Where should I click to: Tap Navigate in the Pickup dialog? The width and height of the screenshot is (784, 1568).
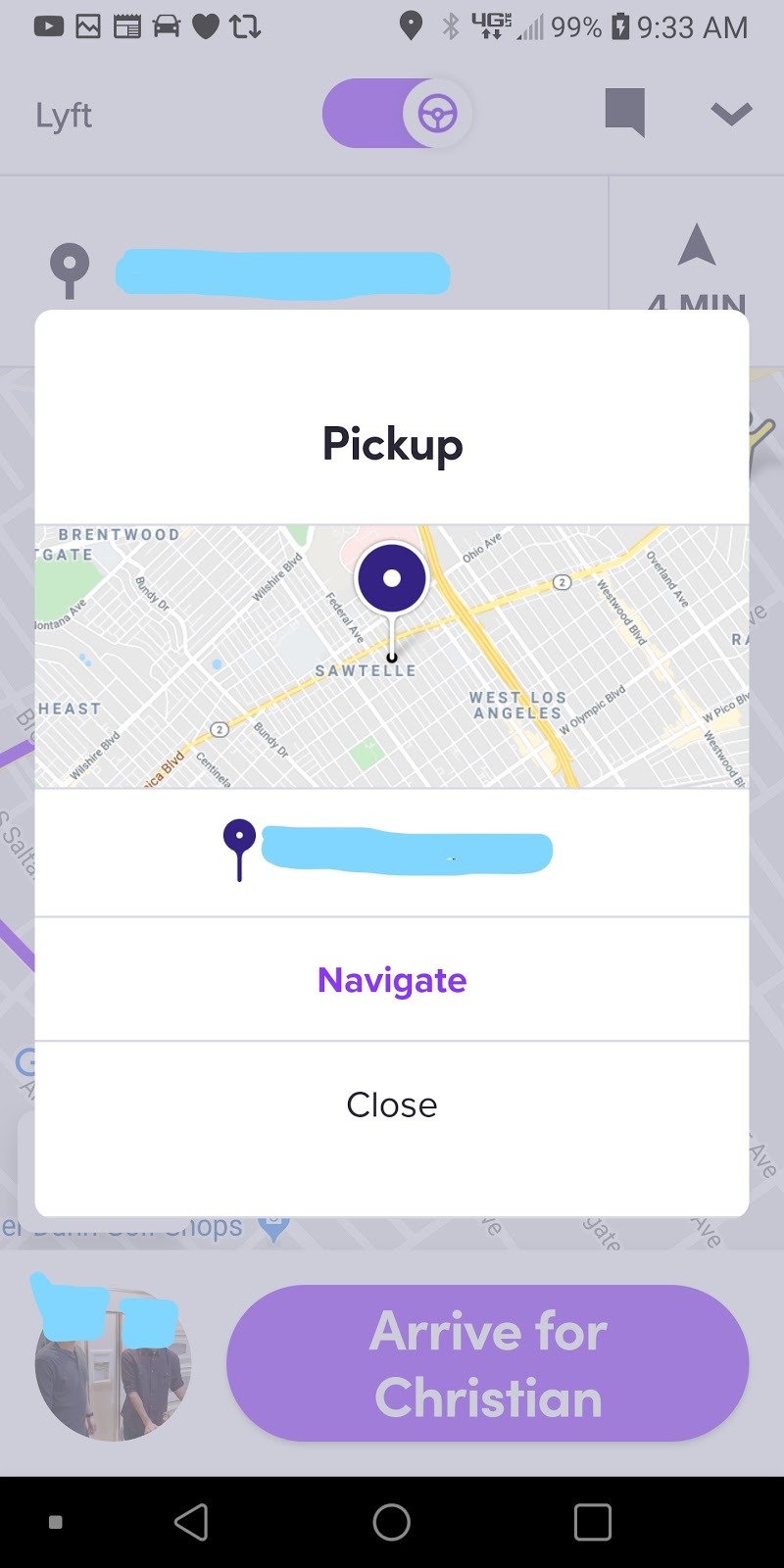[x=392, y=980]
